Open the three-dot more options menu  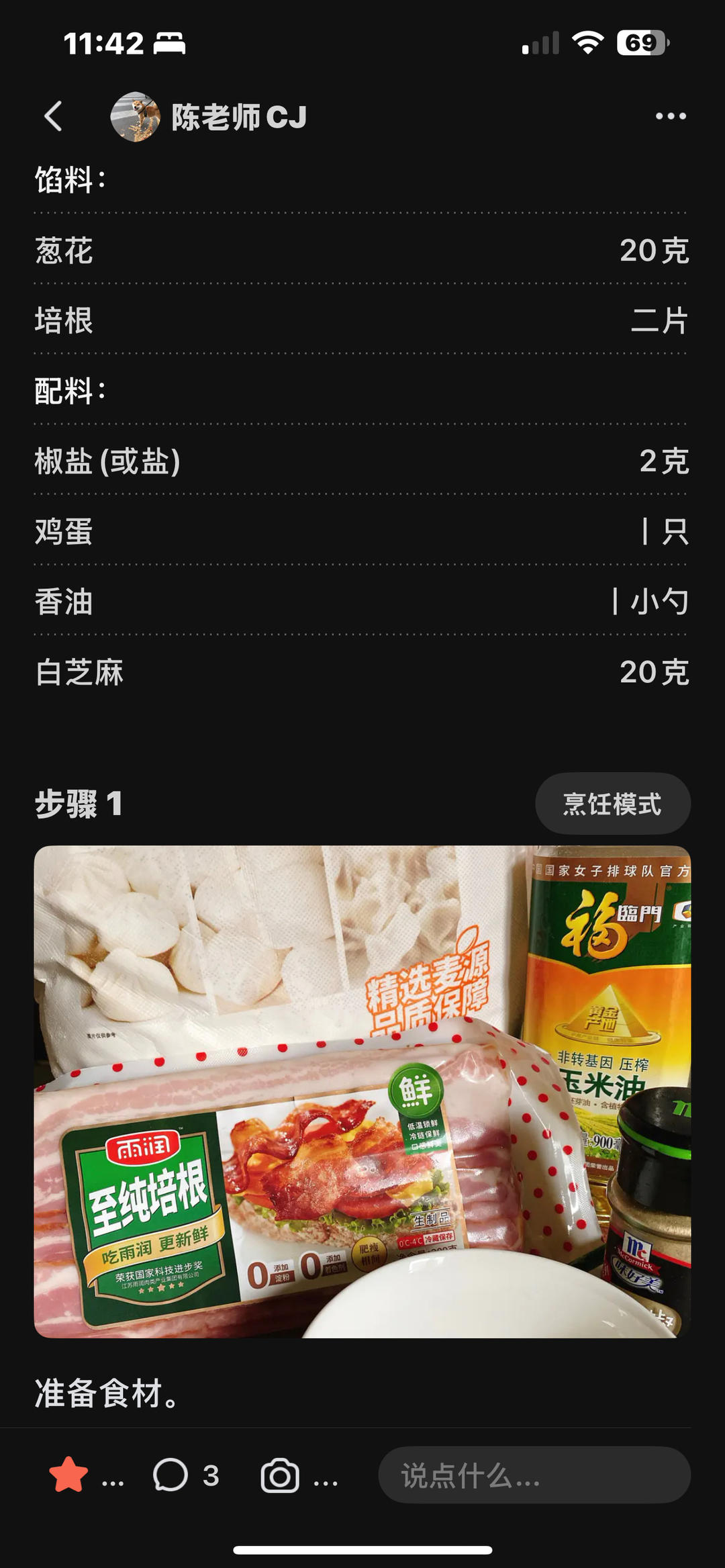(x=670, y=117)
